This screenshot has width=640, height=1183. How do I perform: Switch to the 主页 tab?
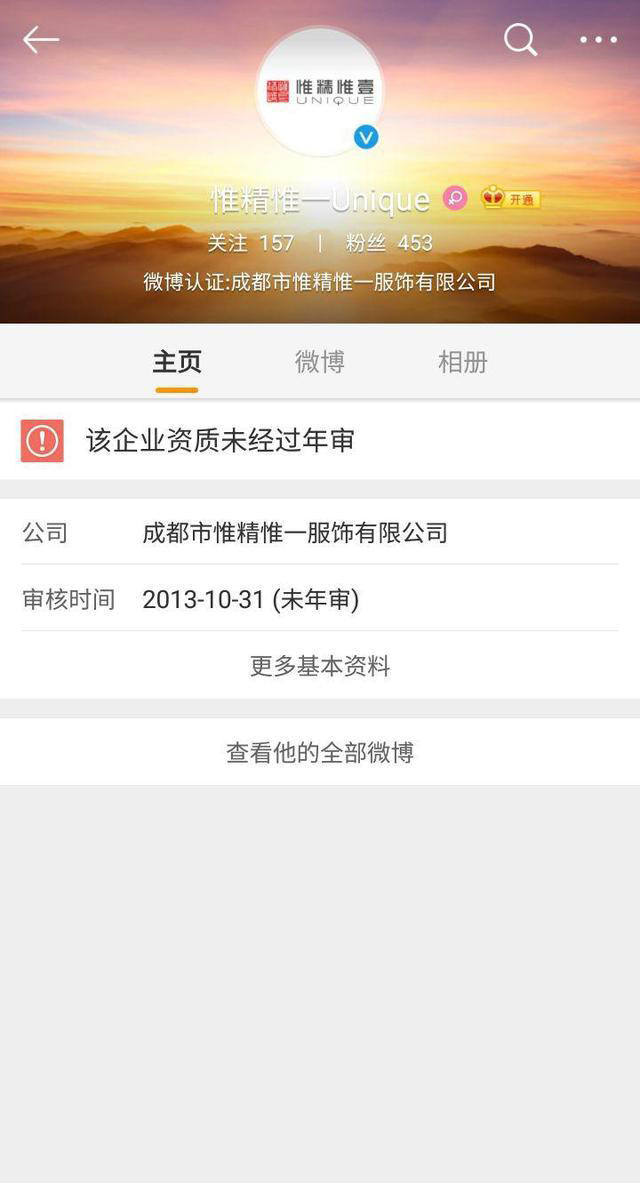click(177, 362)
